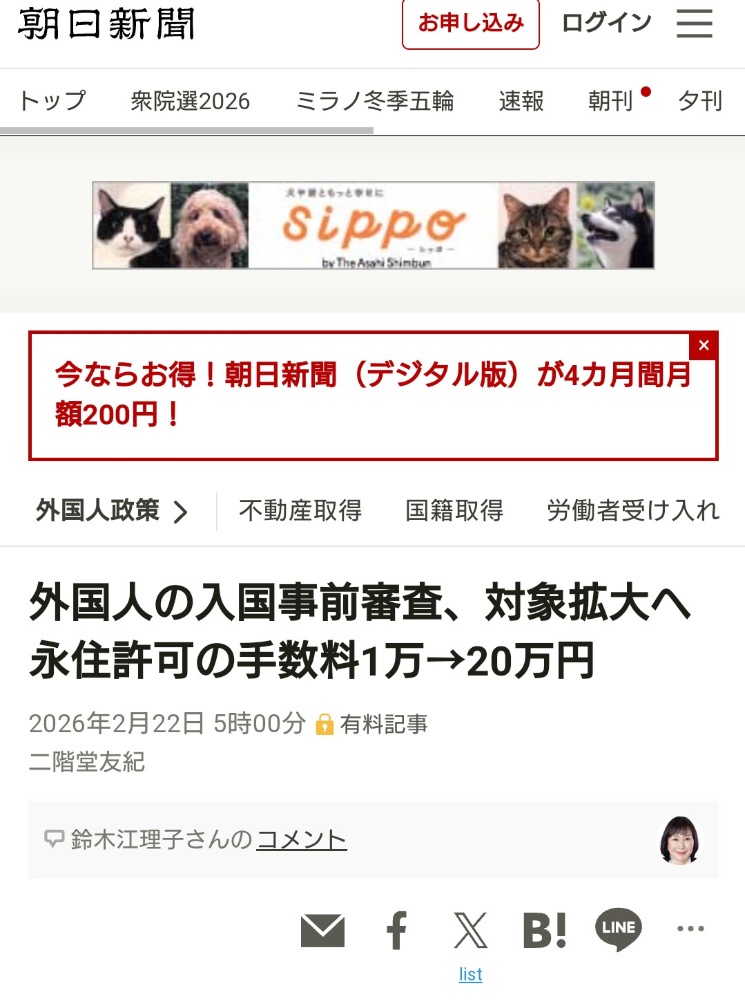745x1000 pixels.
Task: Open the 労働者受け入れ topic
Action: 632,511
